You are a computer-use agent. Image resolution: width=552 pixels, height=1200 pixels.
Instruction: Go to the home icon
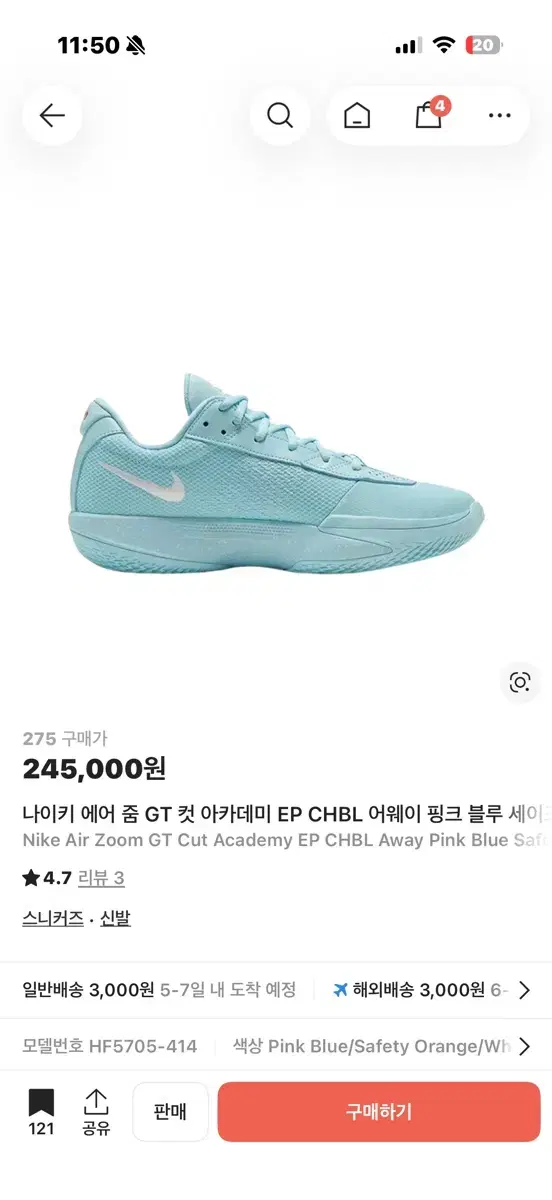tap(357, 116)
